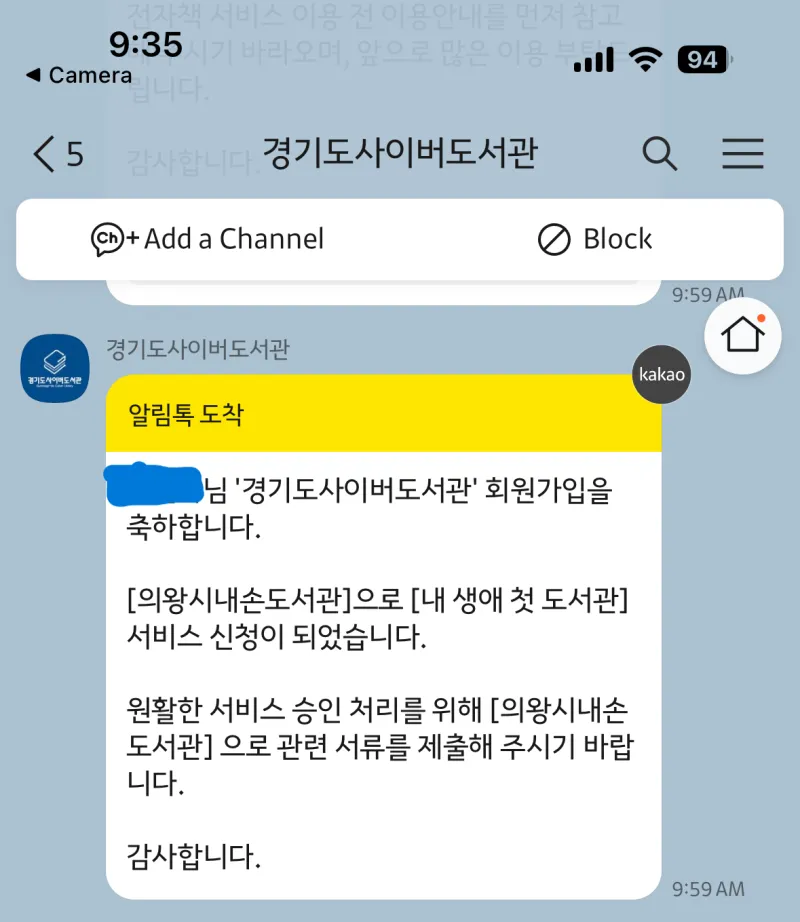Return to Camera app
Image resolution: width=800 pixels, height=922 pixels.
point(78,75)
